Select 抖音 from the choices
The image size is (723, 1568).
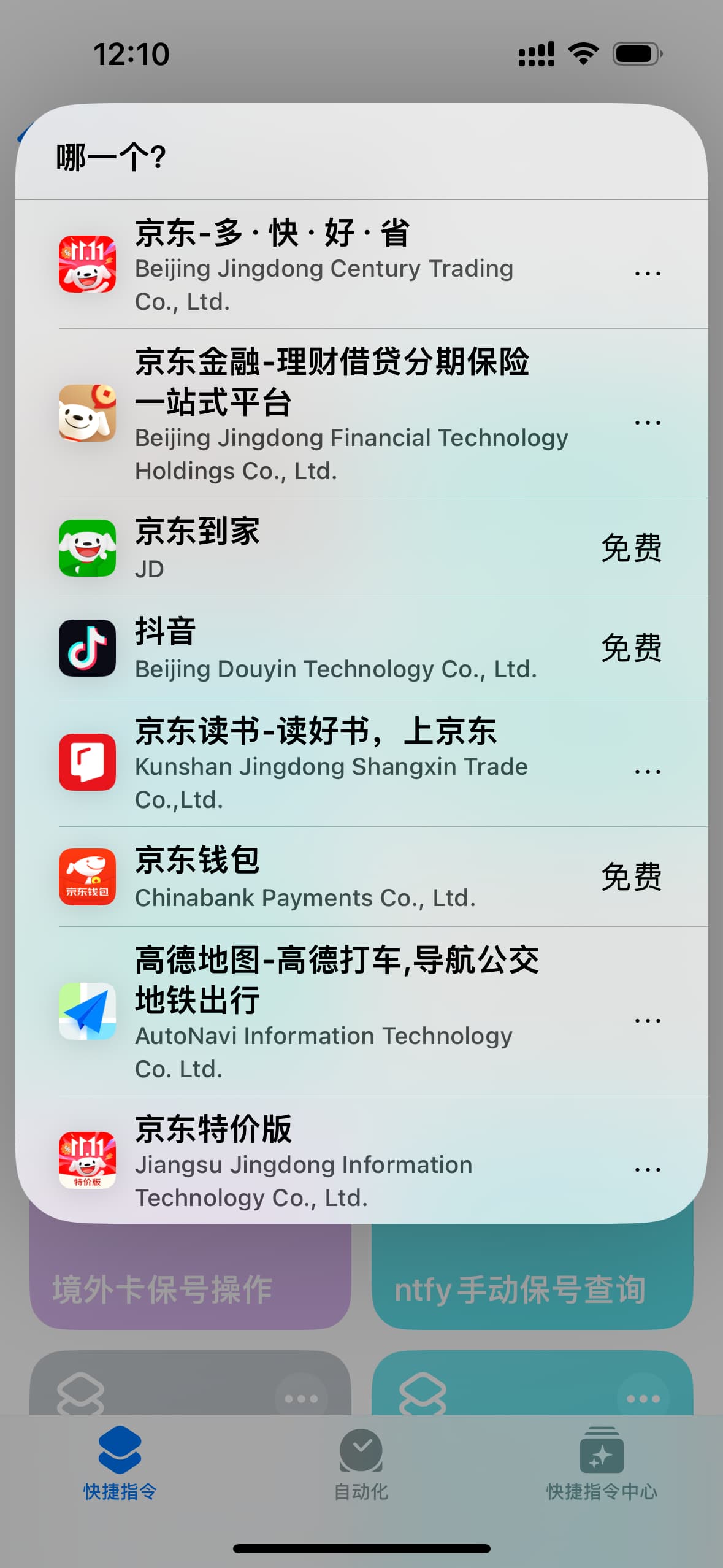(361, 648)
